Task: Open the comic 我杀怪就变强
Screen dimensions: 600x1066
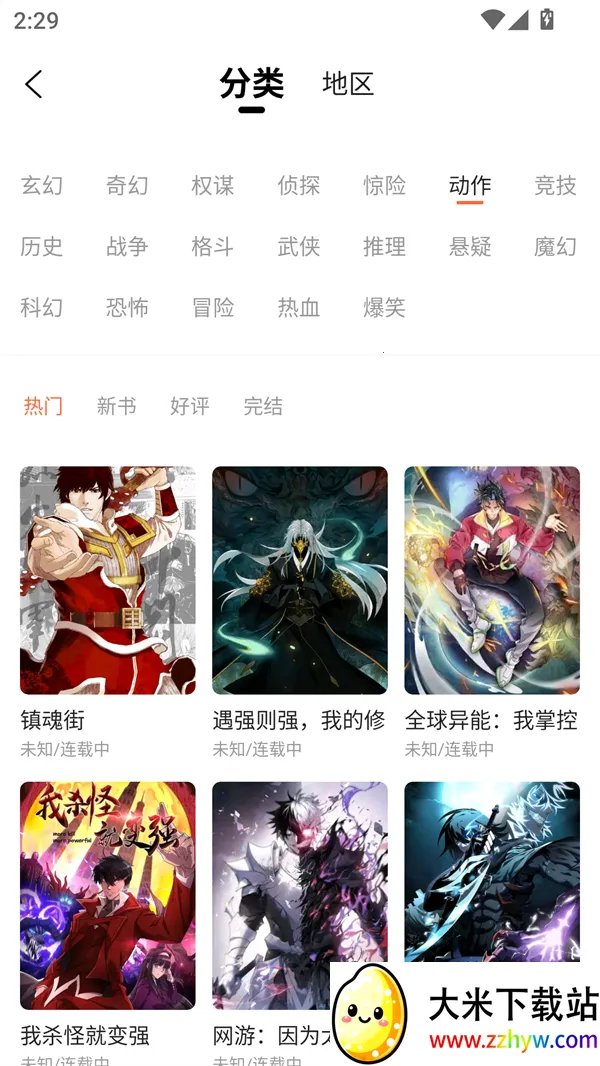Action: click(x=108, y=896)
